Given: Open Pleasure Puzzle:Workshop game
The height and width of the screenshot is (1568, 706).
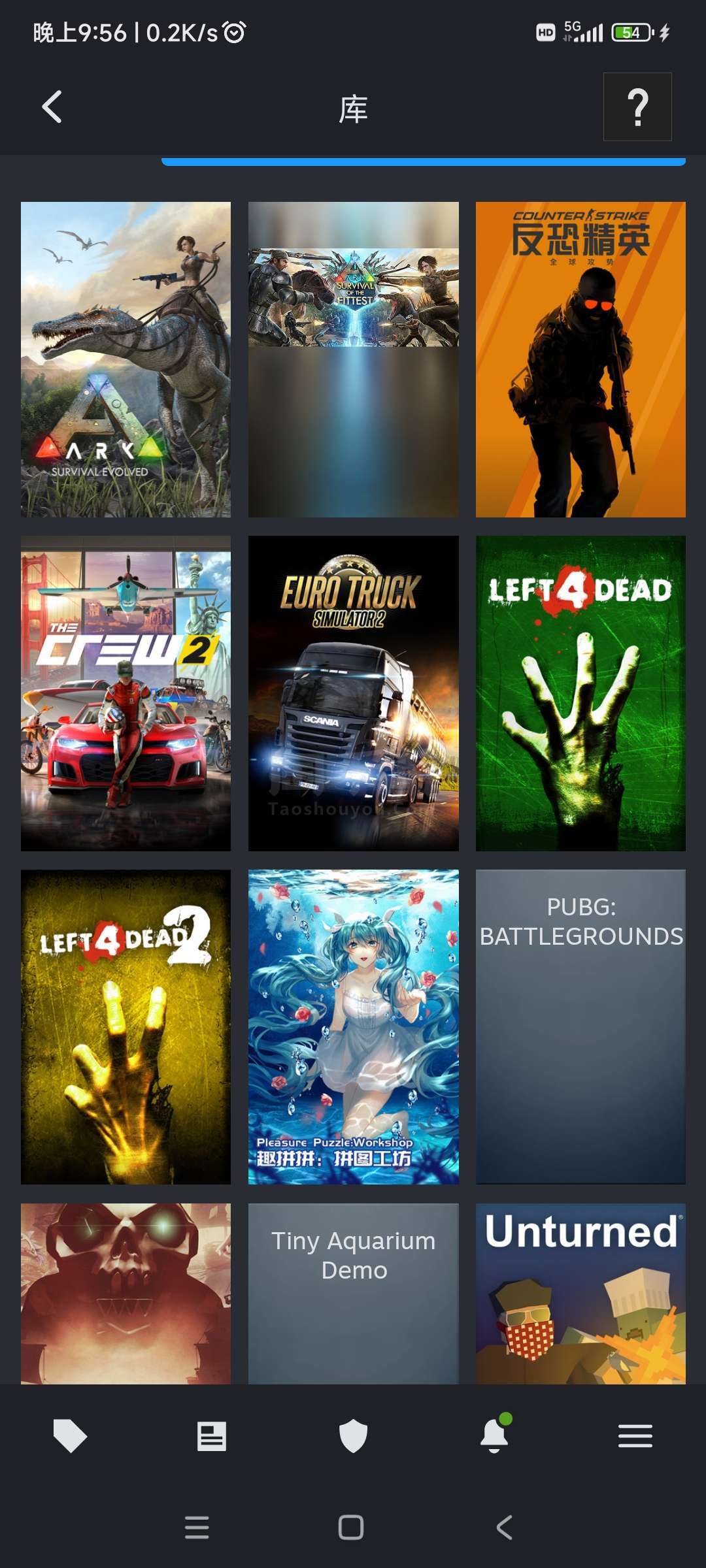Looking at the screenshot, I should (353, 1027).
